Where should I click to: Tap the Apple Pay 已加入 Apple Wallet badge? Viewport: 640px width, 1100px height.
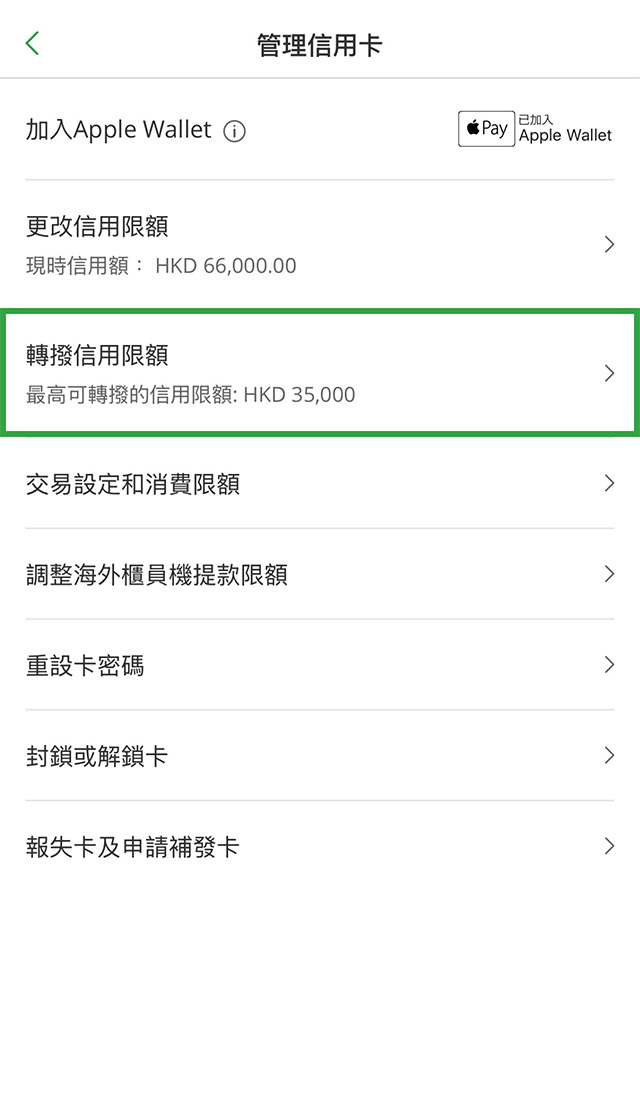click(535, 129)
